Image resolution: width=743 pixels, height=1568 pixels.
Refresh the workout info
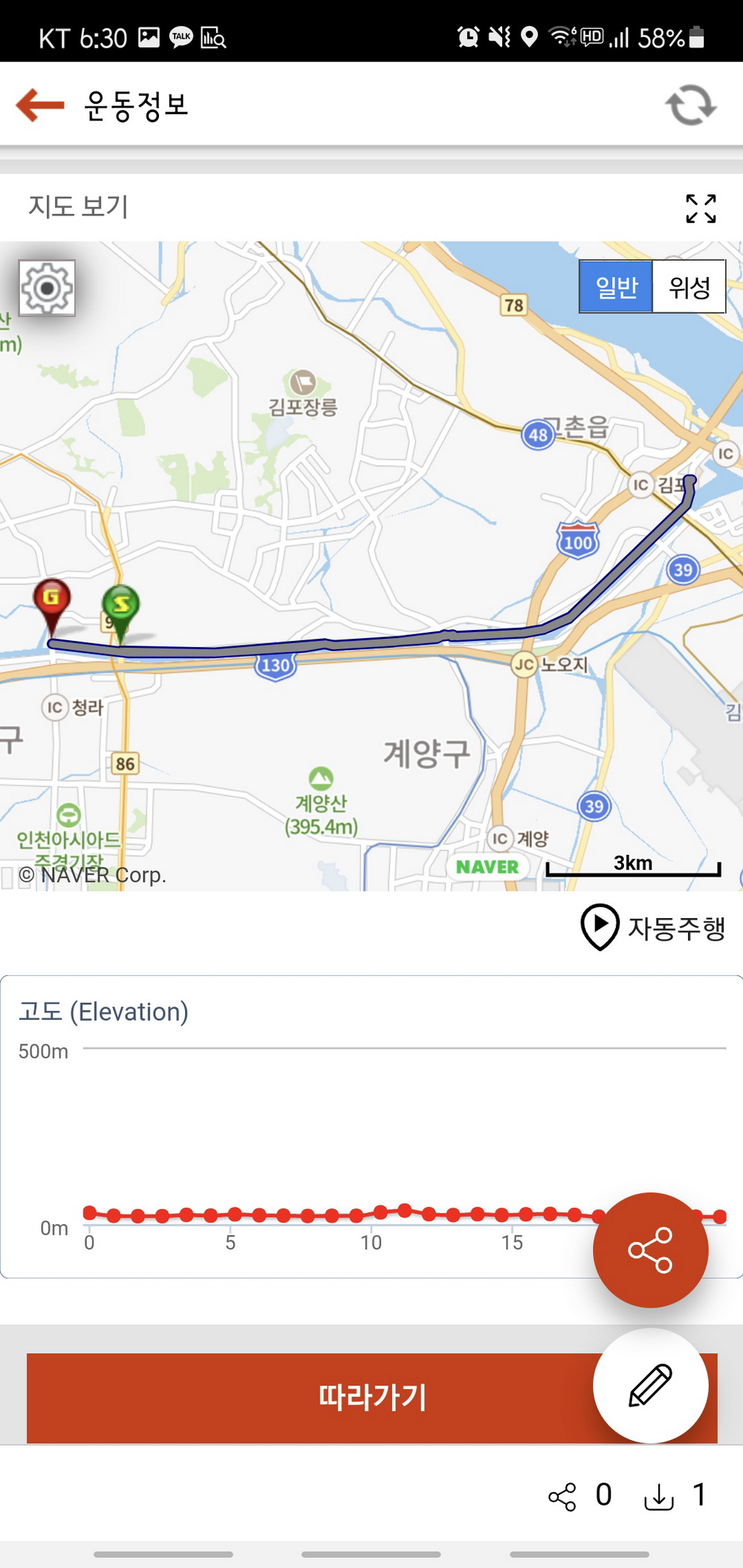[690, 105]
